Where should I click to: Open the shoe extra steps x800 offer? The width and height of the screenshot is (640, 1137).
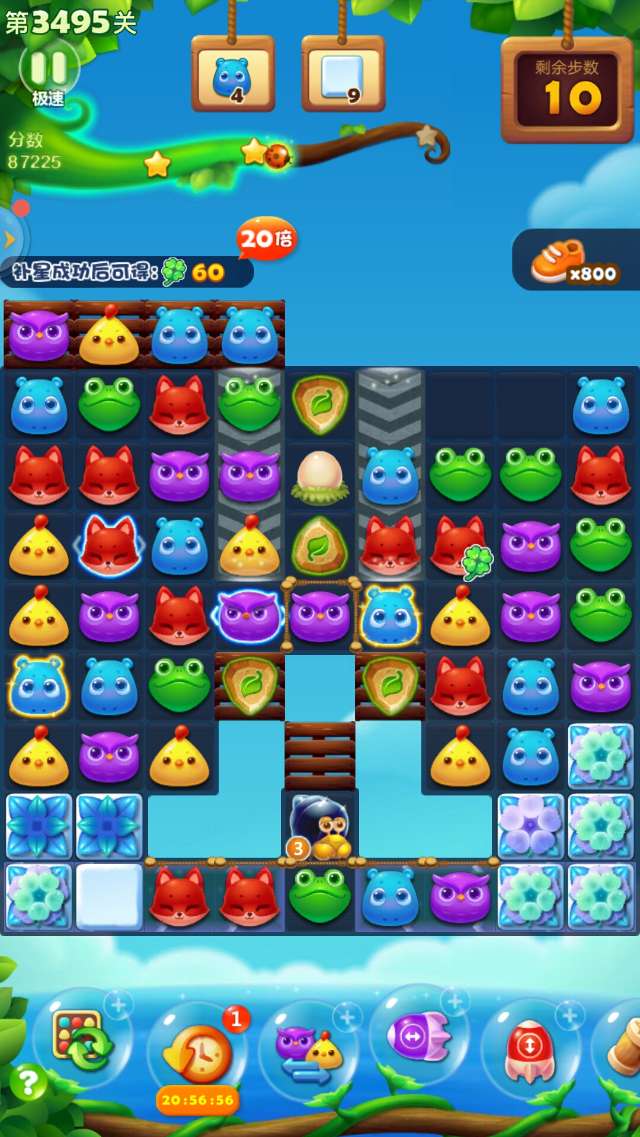pyautogui.click(x=573, y=262)
